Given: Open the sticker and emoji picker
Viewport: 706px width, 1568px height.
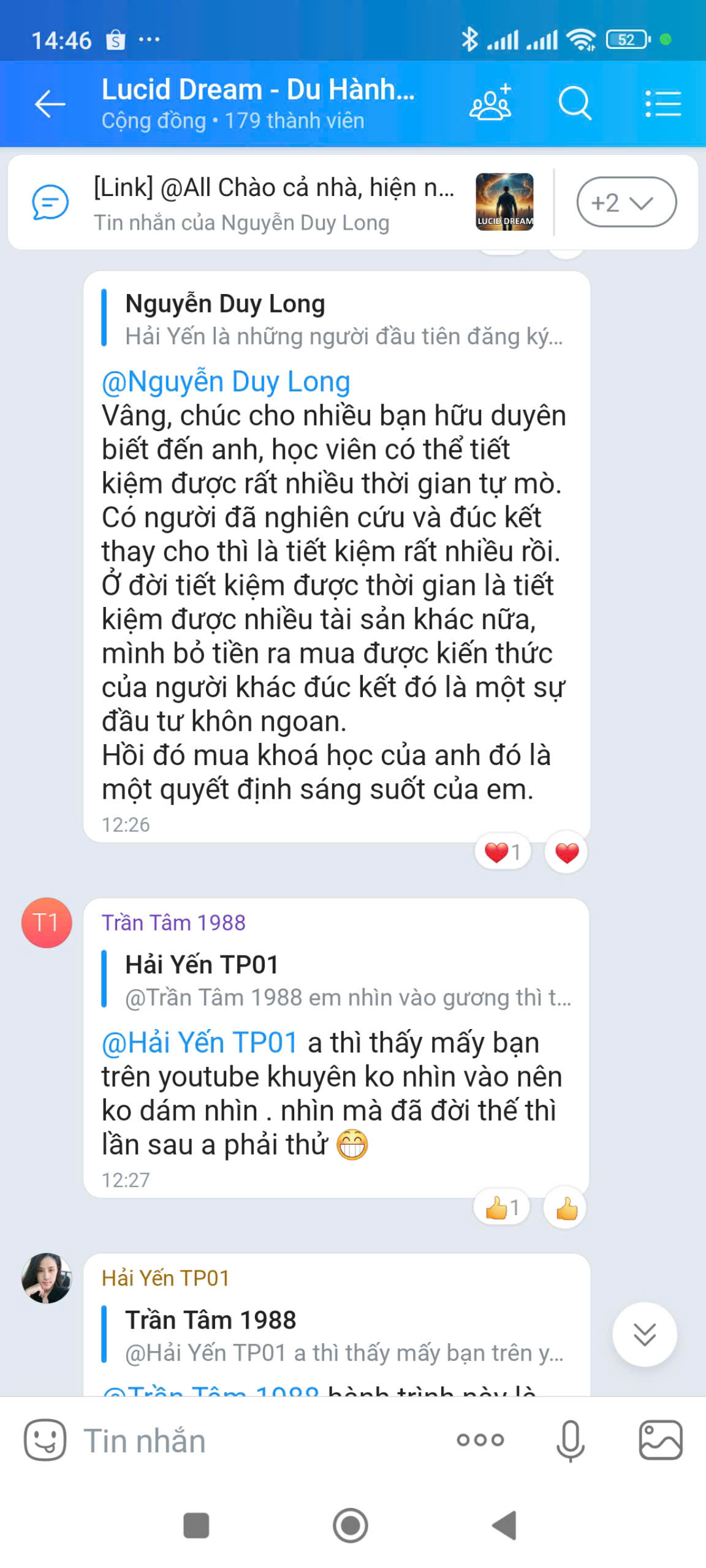Looking at the screenshot, I should (45, 1439).
